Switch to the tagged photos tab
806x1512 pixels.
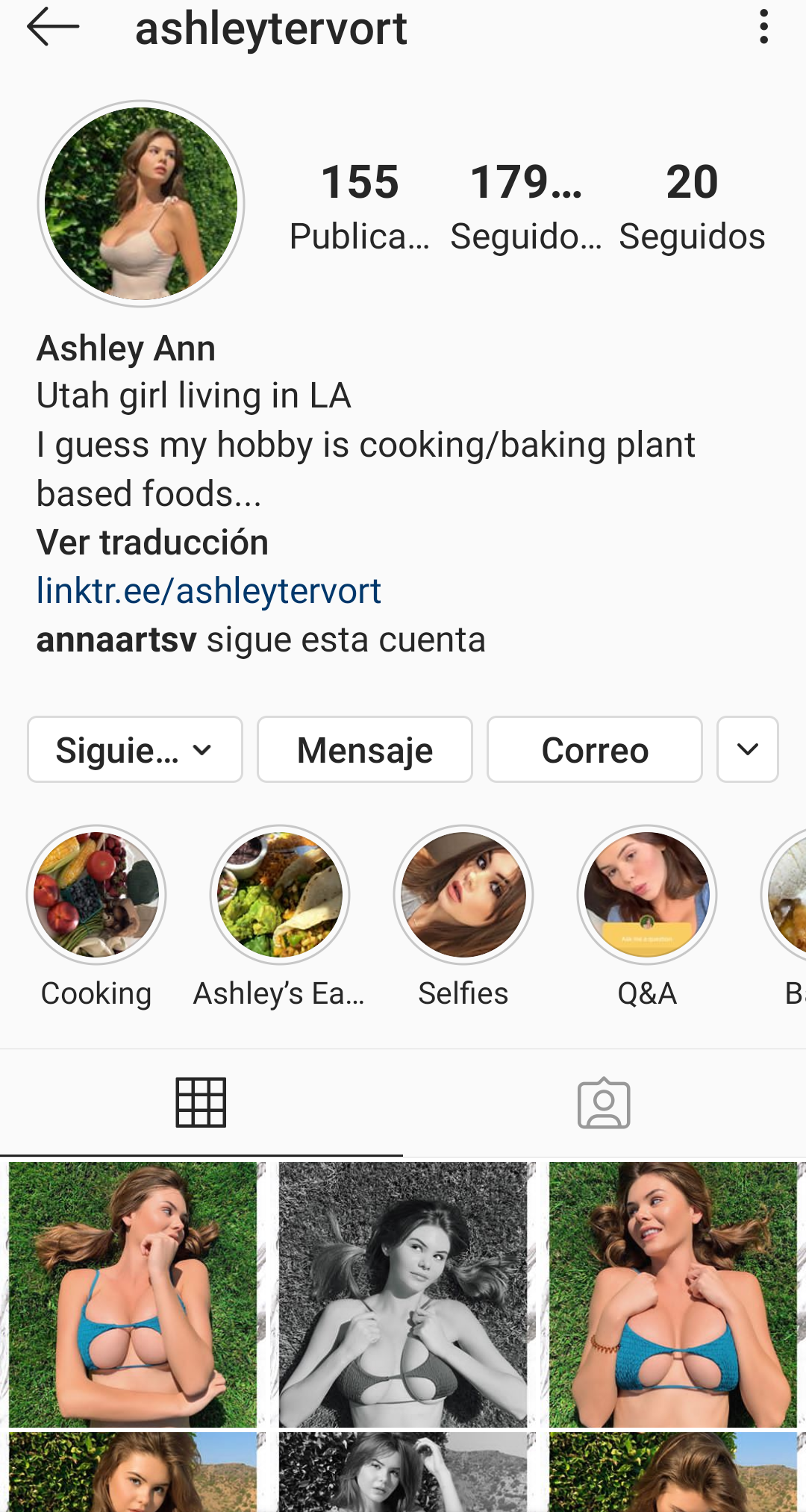click(x=604, y=1102)
